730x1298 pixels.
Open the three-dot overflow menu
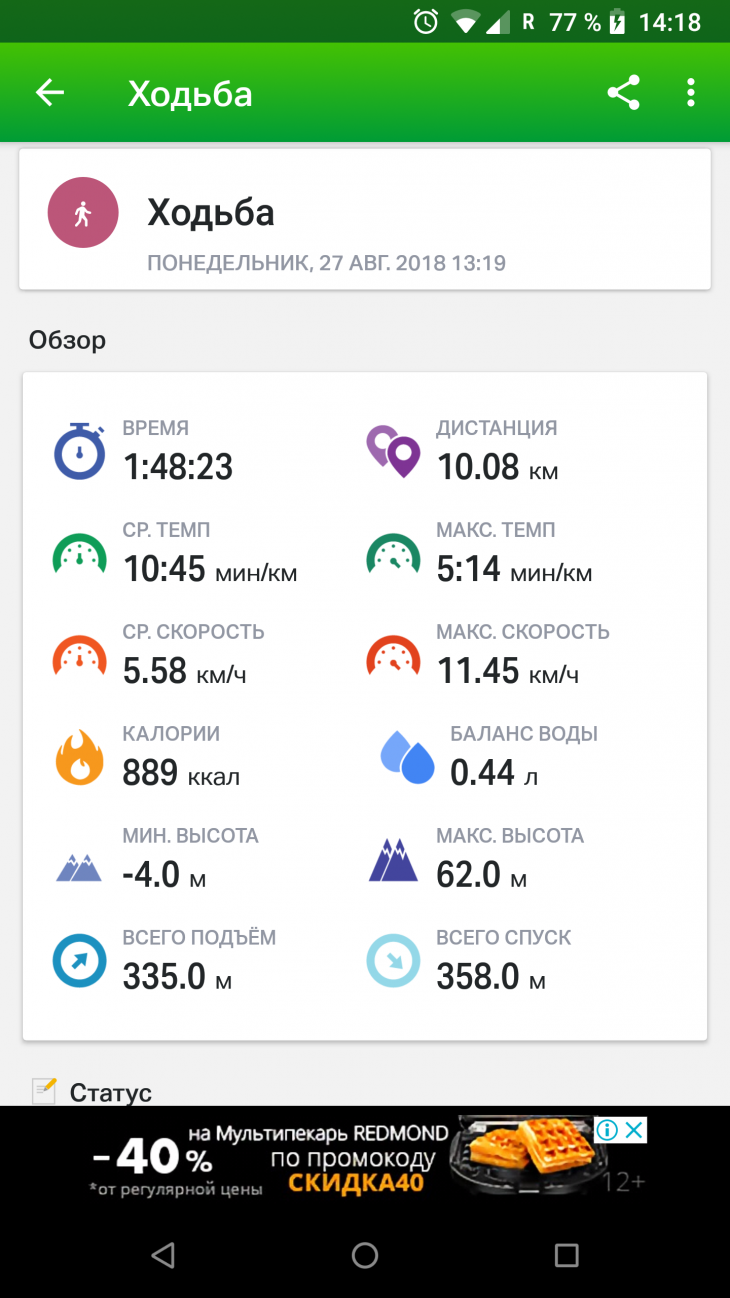(x=690, y=93)
